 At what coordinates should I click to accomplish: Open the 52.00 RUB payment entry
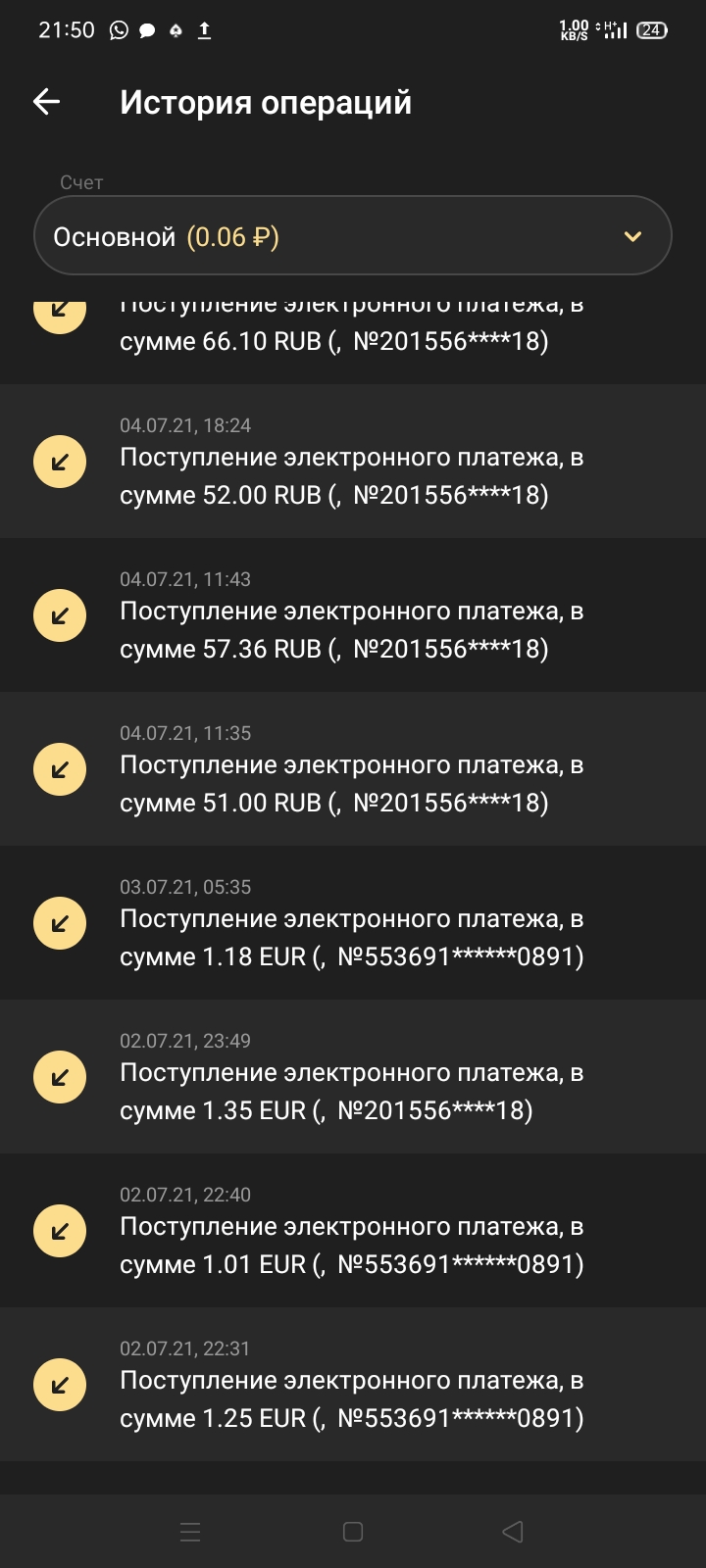point(353,461)
